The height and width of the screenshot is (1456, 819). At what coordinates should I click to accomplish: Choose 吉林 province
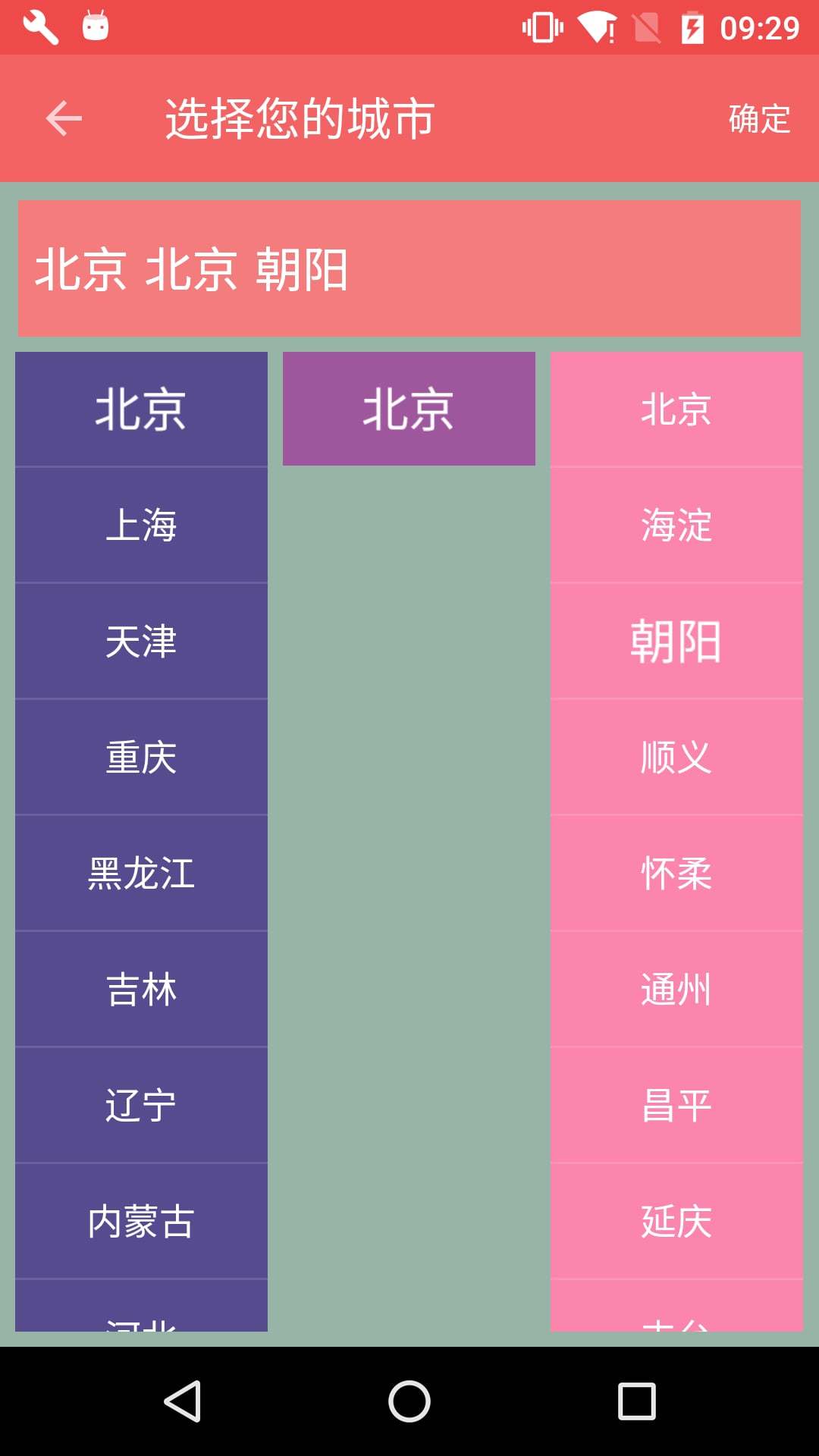click(x=141, y=989)
